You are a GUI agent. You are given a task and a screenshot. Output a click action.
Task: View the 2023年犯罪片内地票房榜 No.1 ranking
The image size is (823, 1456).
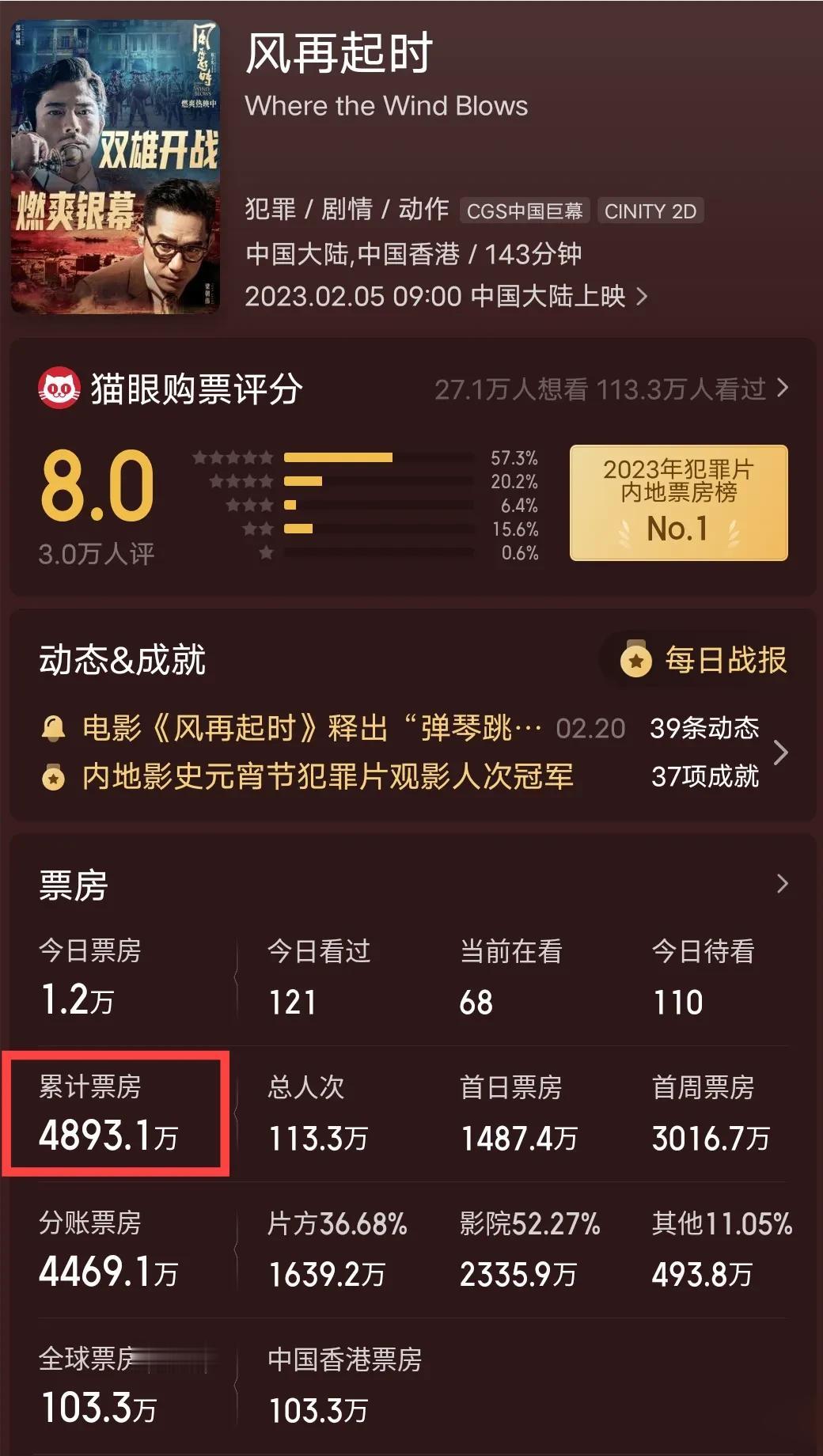tap(678, 503)
